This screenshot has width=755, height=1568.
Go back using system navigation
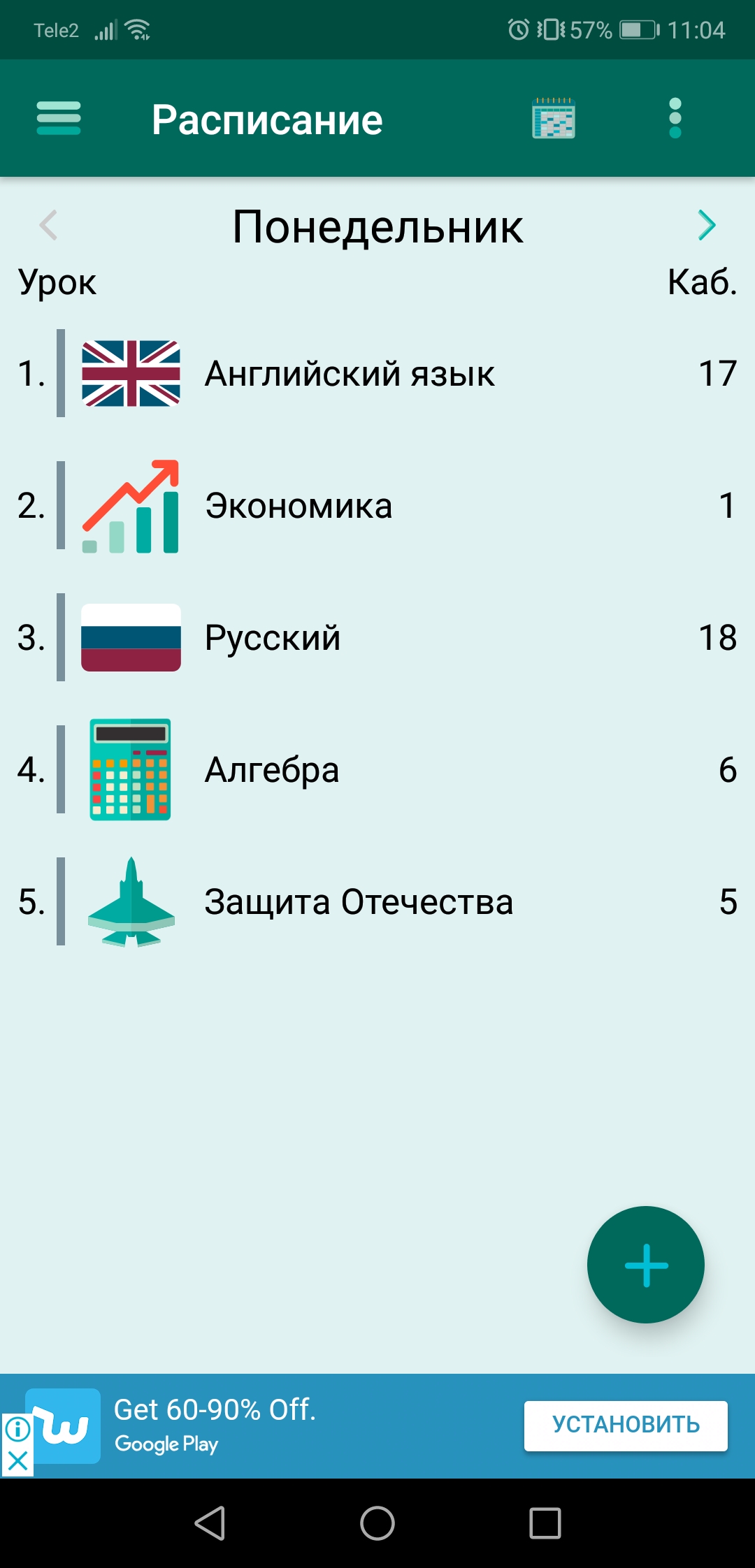click(210, 1523)
